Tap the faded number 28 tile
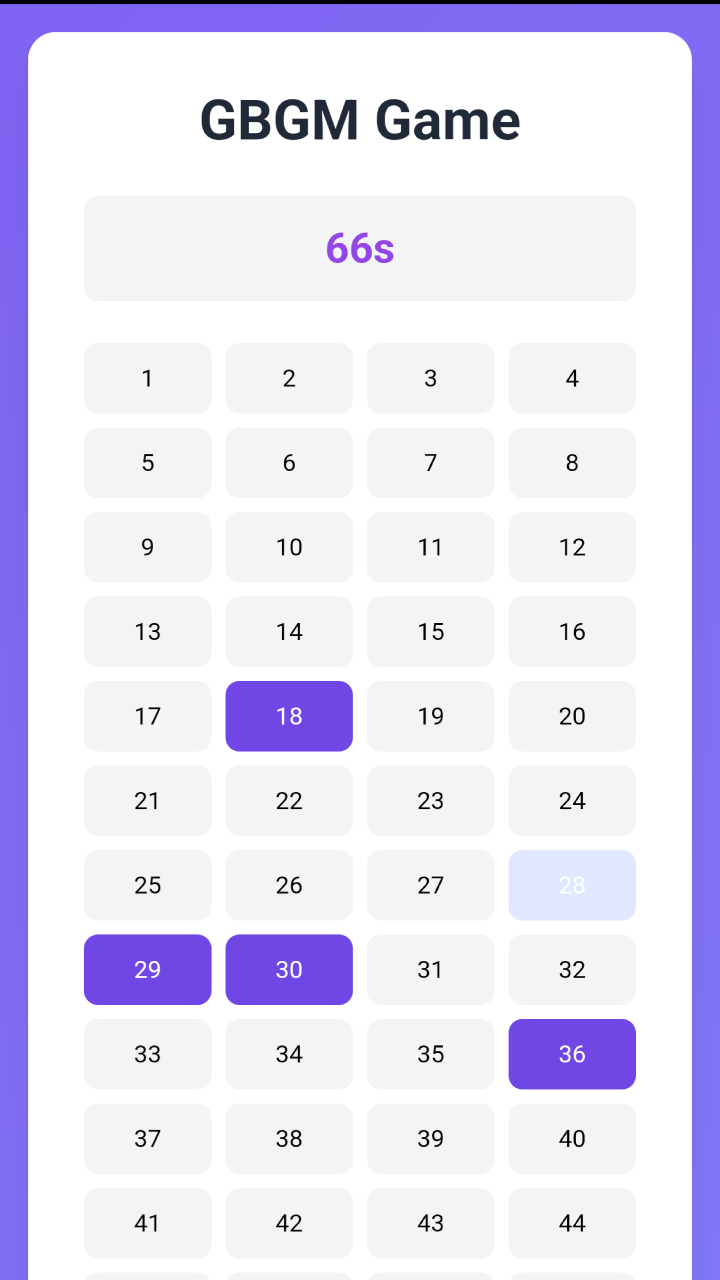The image size is (720, 1280). pyautogui.click(x=572, y=885)
